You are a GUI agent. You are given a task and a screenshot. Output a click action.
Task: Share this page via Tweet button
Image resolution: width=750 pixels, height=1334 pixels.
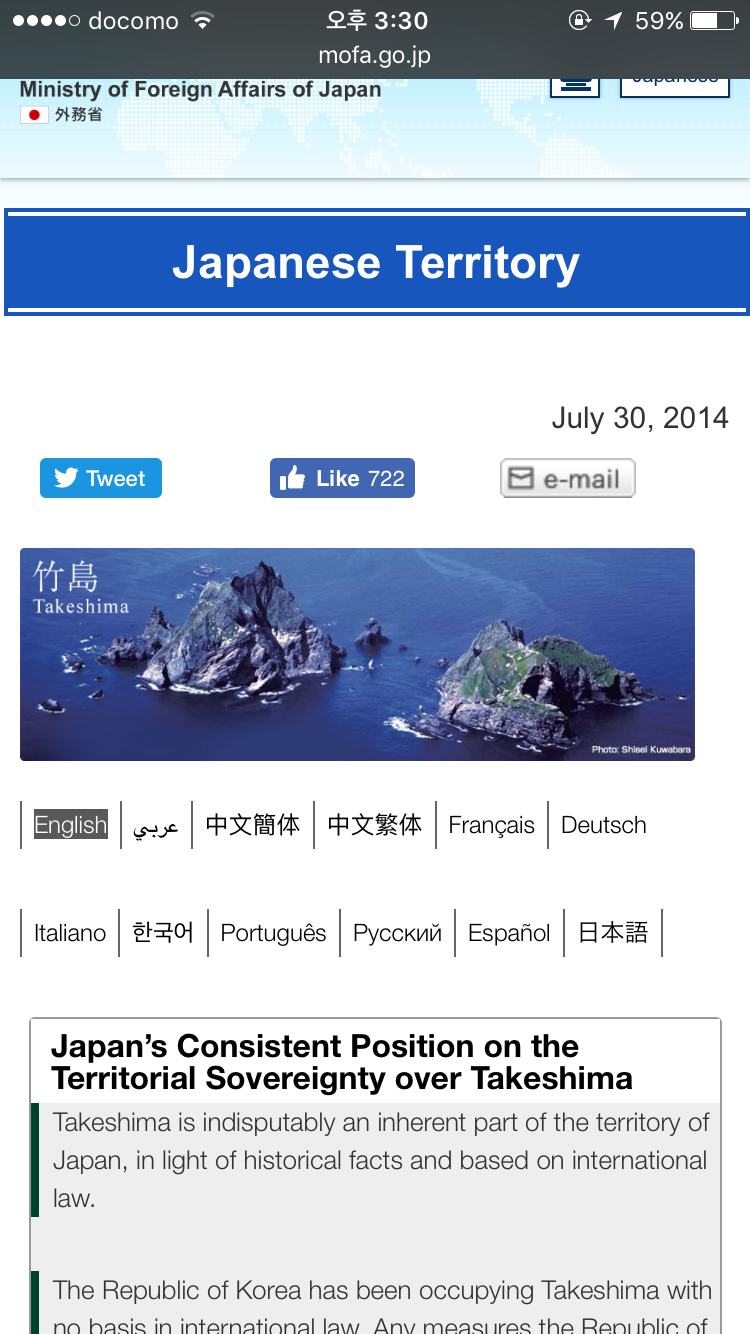(x=100, y=478)
